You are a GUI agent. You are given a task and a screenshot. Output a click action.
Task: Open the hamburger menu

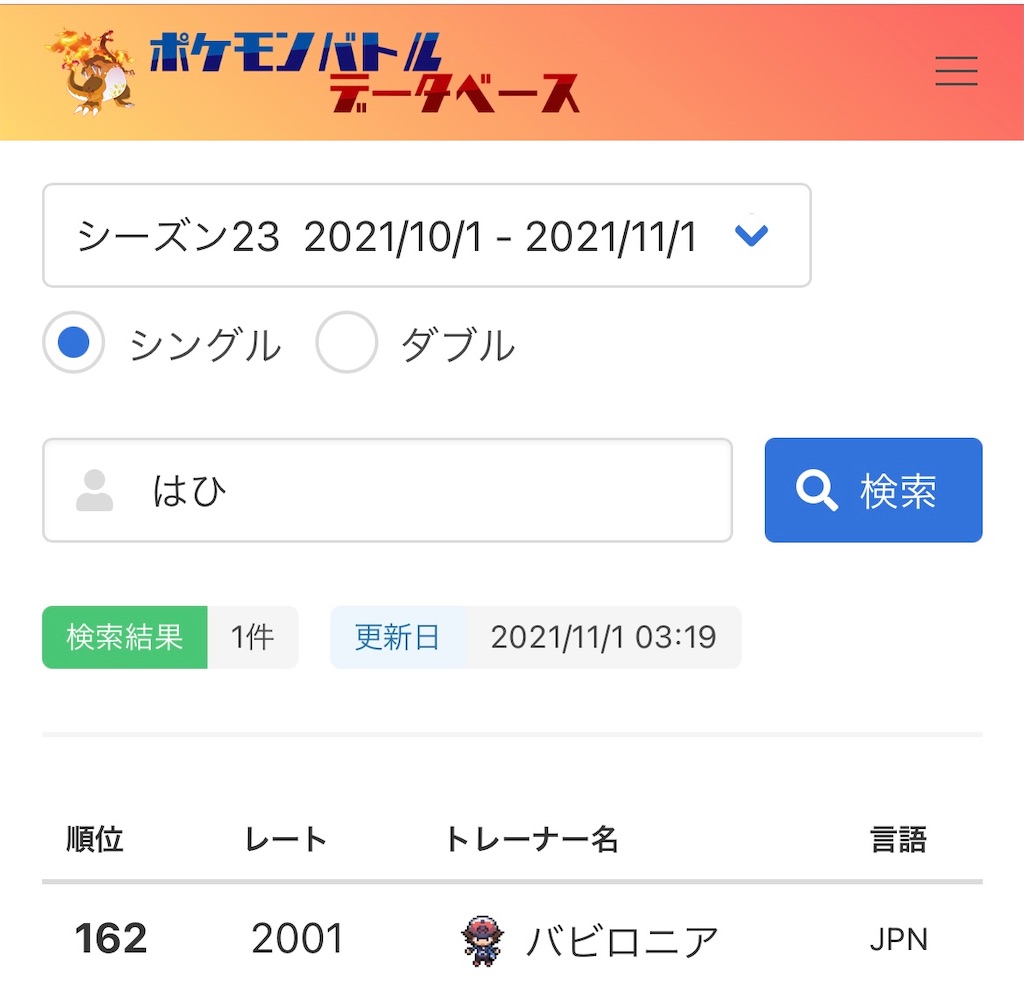(x=956, y=71)
